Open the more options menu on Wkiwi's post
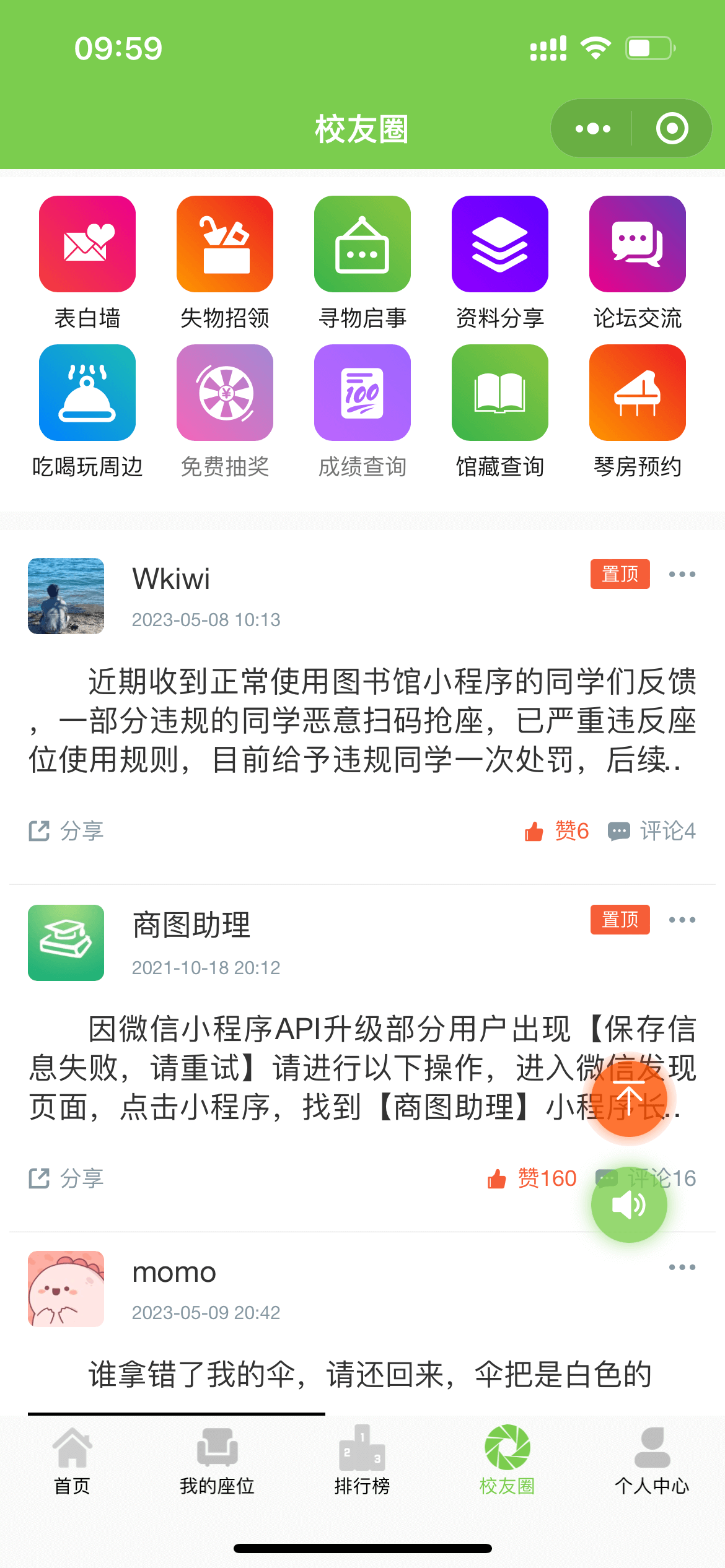This screenshot has width=725, height=1568. 682,574
